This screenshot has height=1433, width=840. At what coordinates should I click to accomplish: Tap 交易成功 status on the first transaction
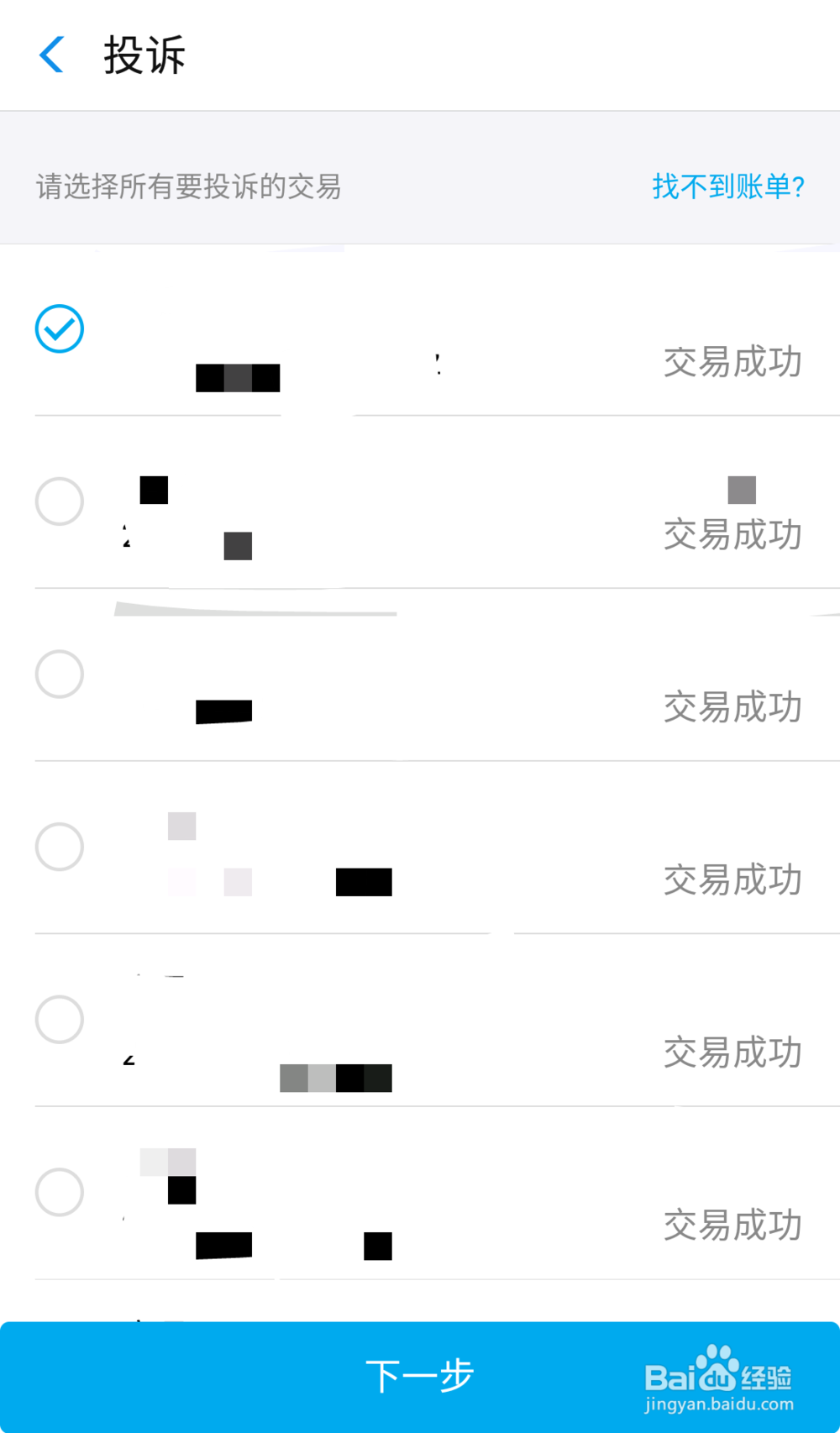(732, 361)
